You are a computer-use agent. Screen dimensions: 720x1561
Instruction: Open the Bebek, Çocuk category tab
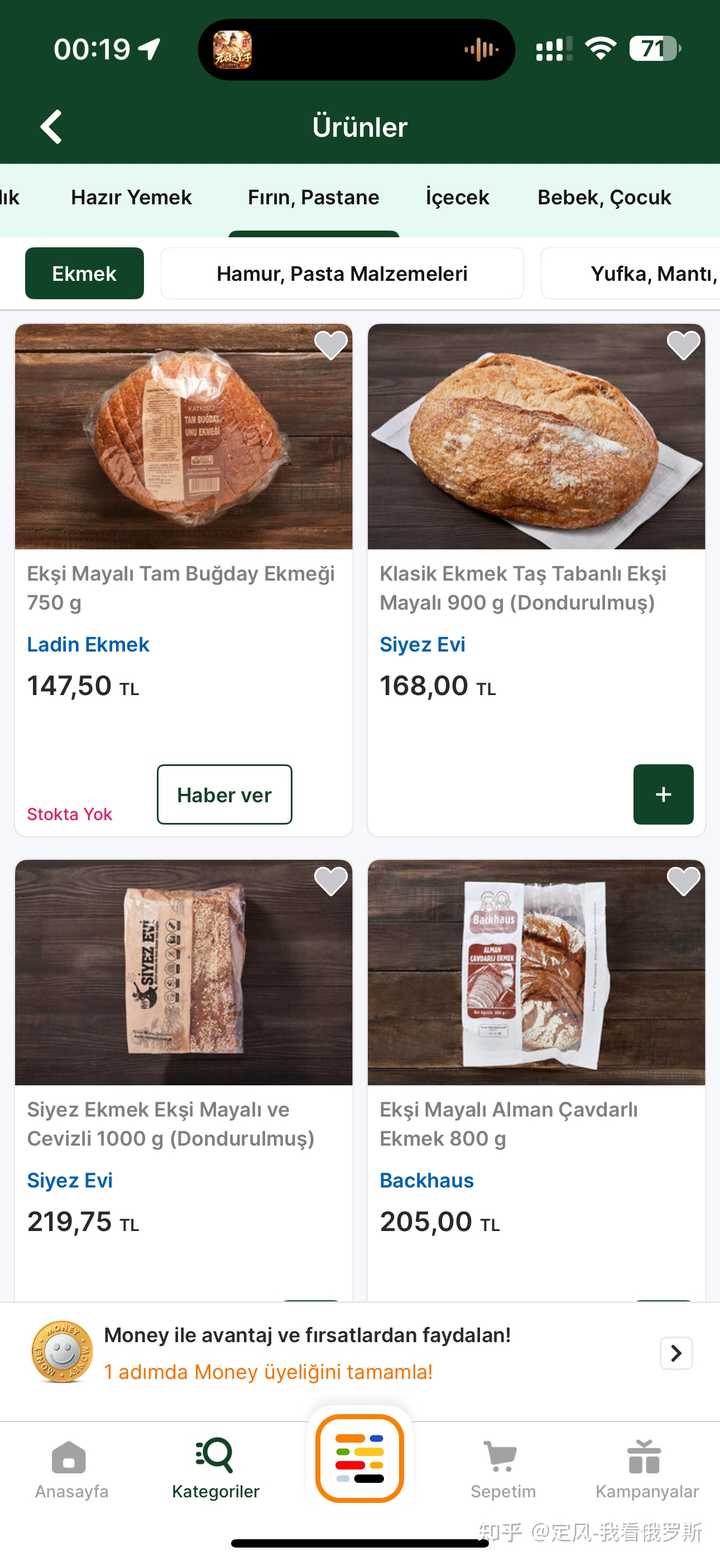point(604,197)
